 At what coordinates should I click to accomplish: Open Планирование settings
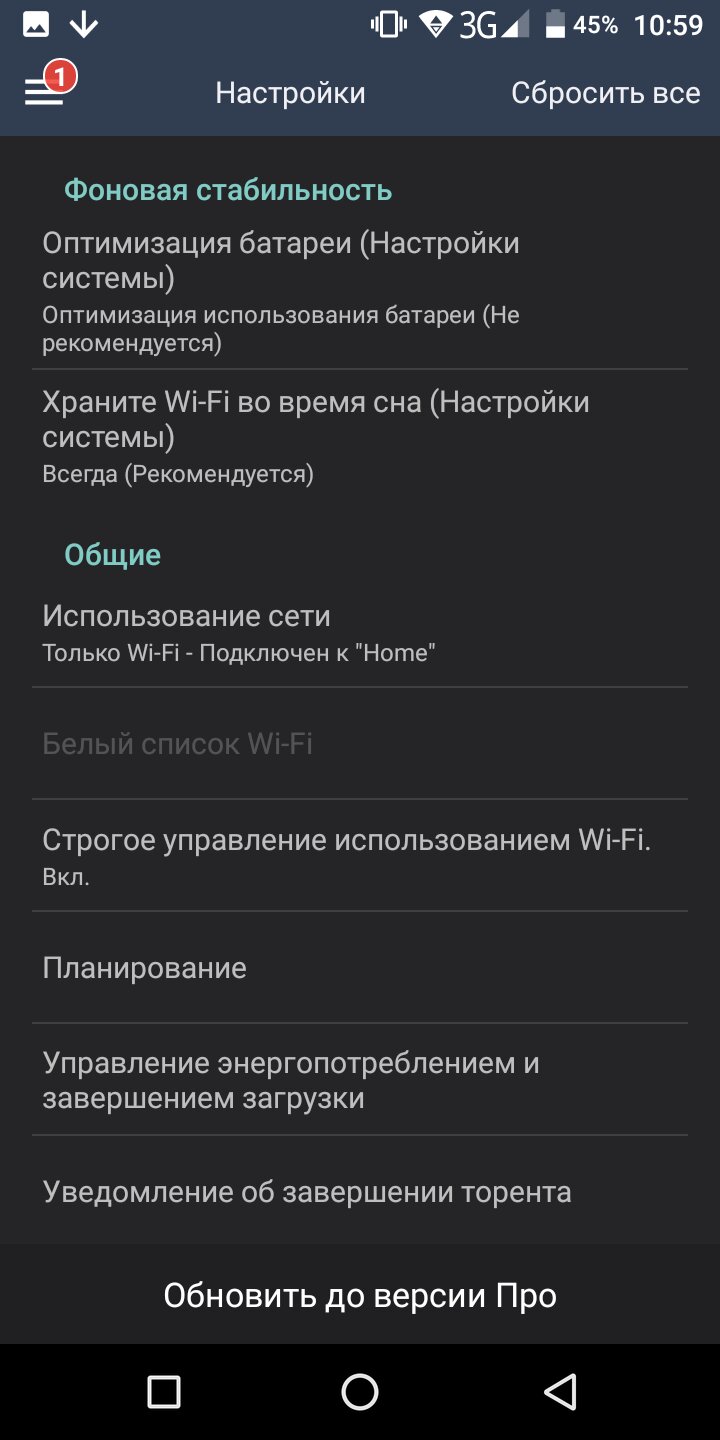(x=360, y=968)
